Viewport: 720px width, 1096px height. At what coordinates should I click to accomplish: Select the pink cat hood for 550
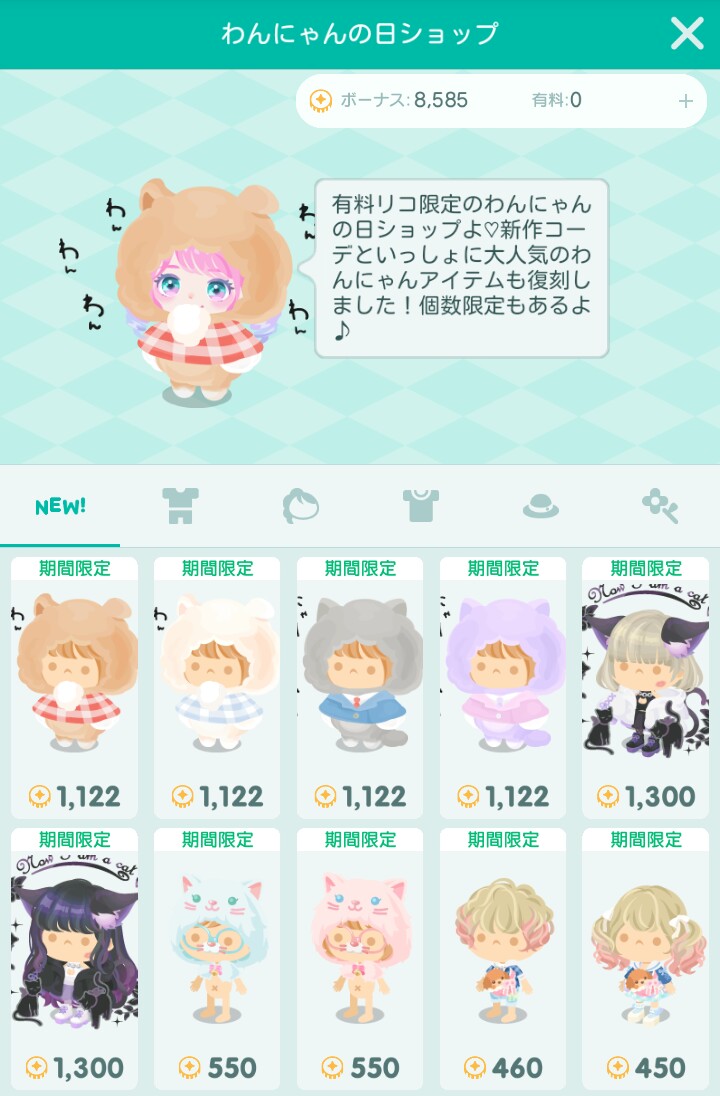[360, 957]
